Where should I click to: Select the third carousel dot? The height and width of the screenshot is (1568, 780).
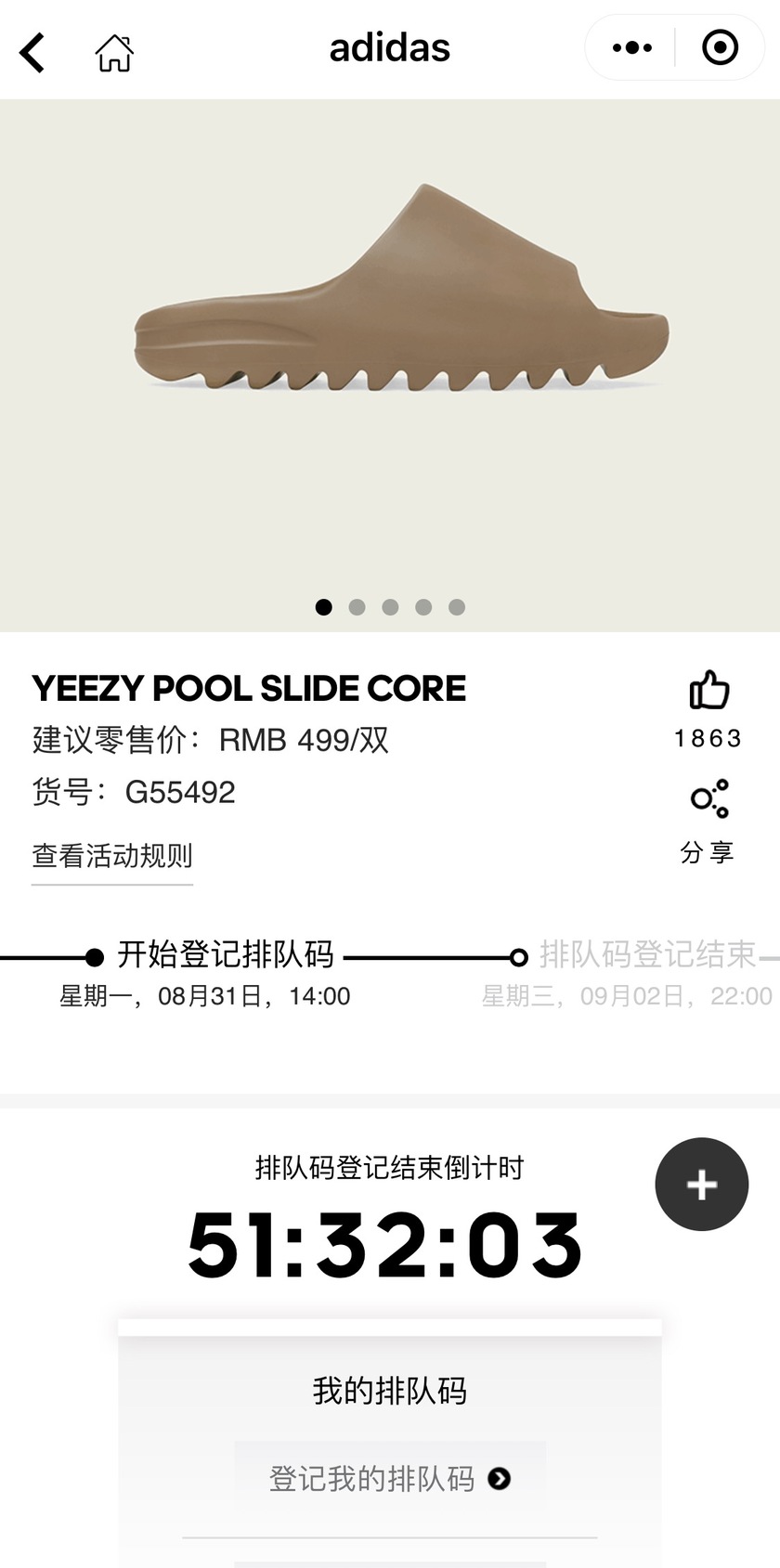coord(390,606)
